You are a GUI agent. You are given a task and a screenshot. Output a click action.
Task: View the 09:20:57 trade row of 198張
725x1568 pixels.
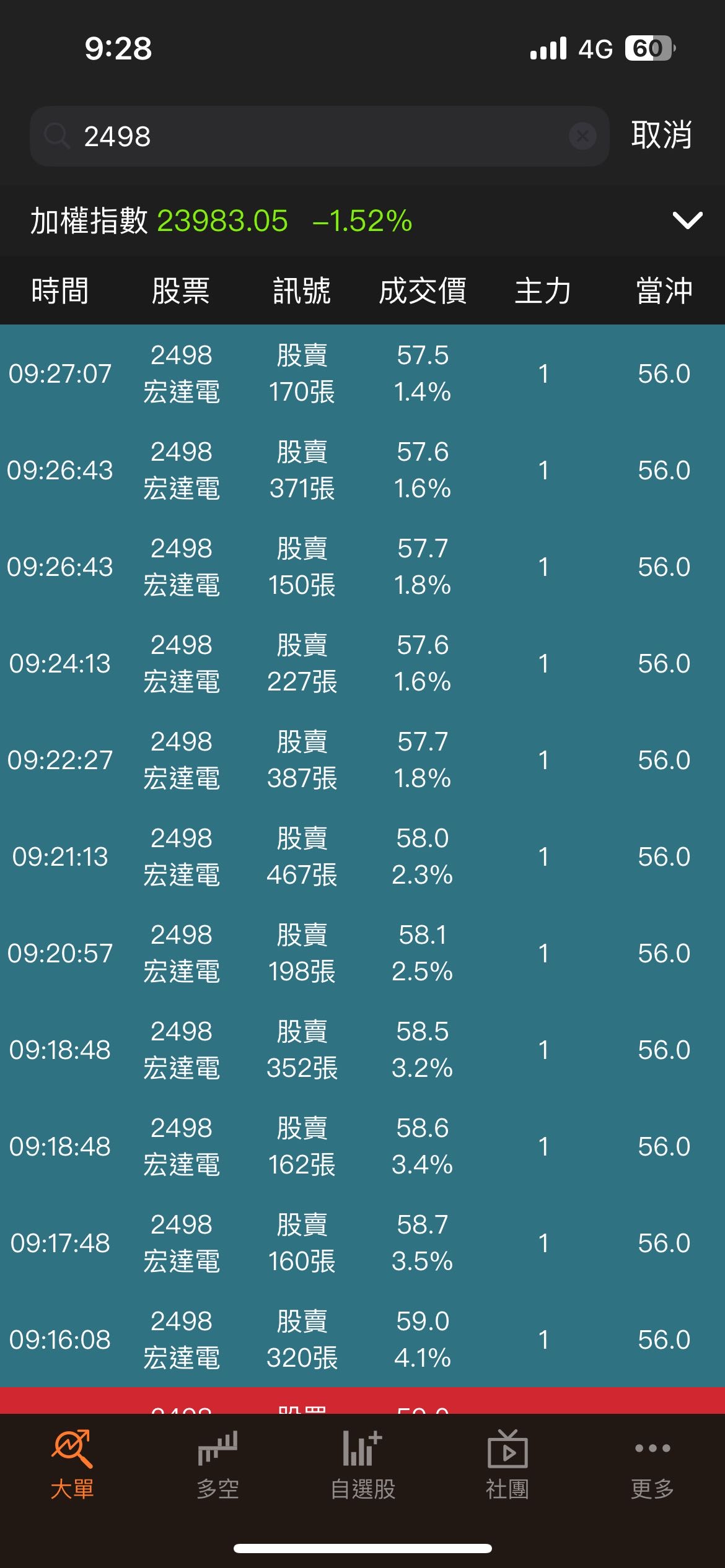pyautogui.click(x=362, y=953)
